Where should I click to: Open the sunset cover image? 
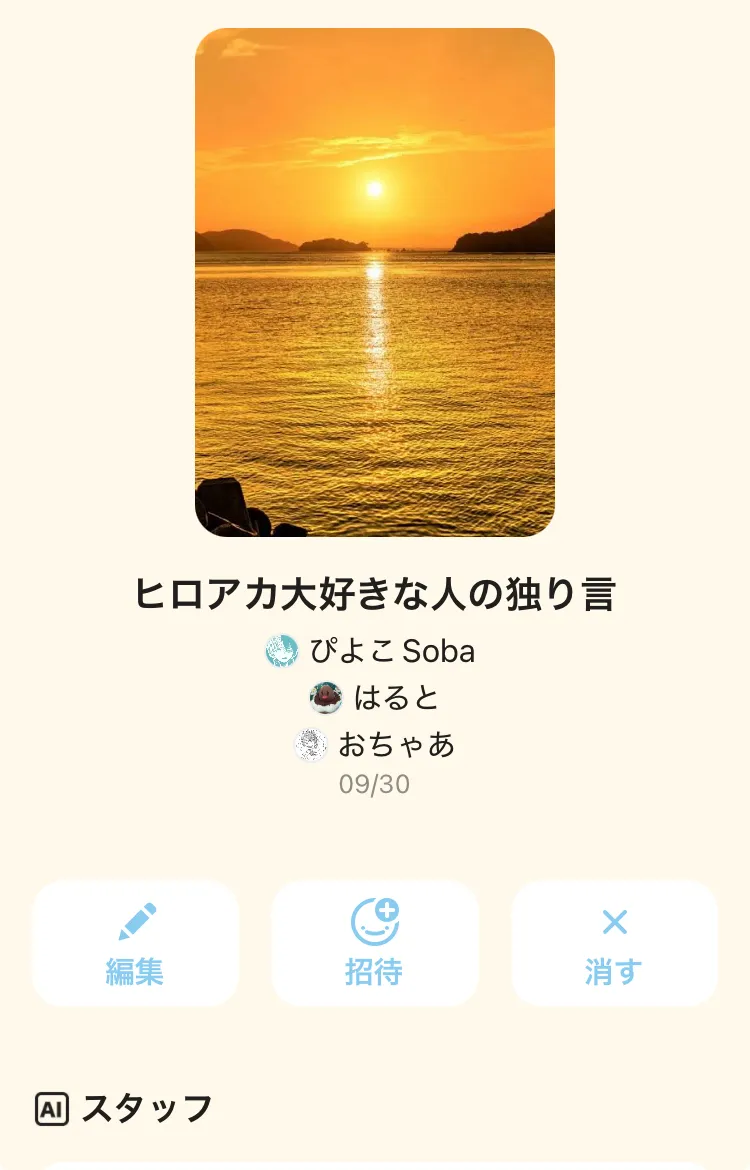[374, 282]
